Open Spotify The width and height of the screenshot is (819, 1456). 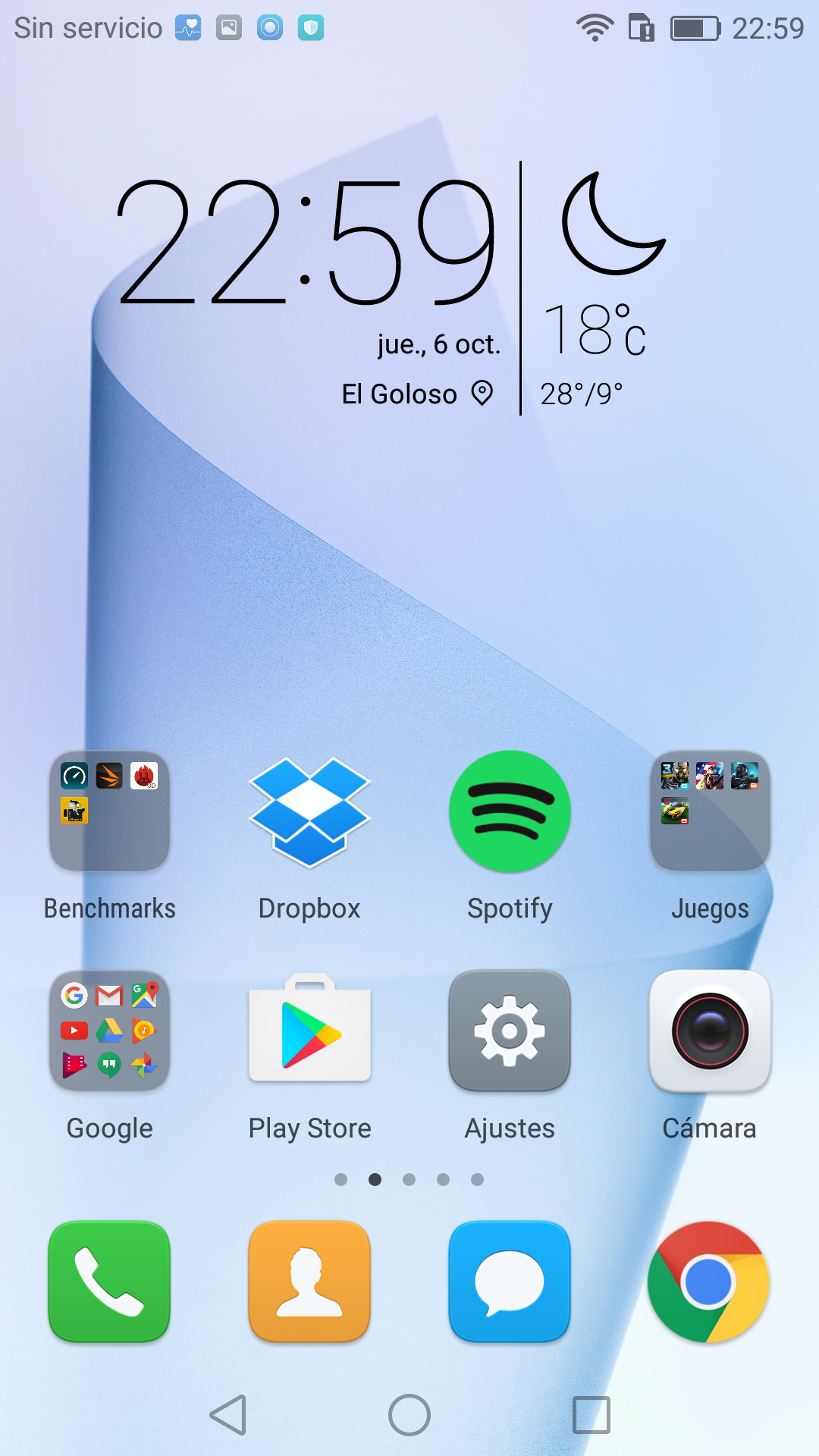510,811
